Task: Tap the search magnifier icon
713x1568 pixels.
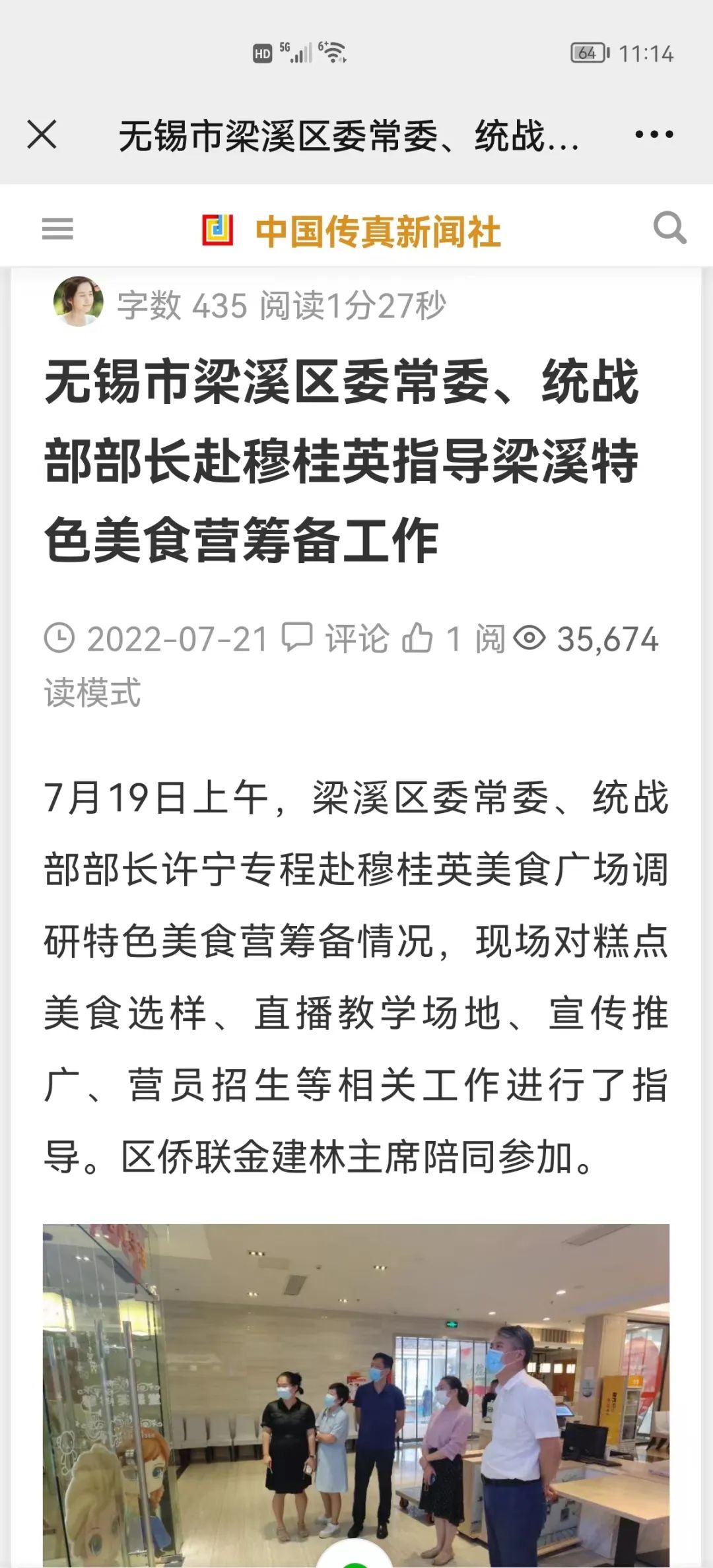Action: click(669, 228)
